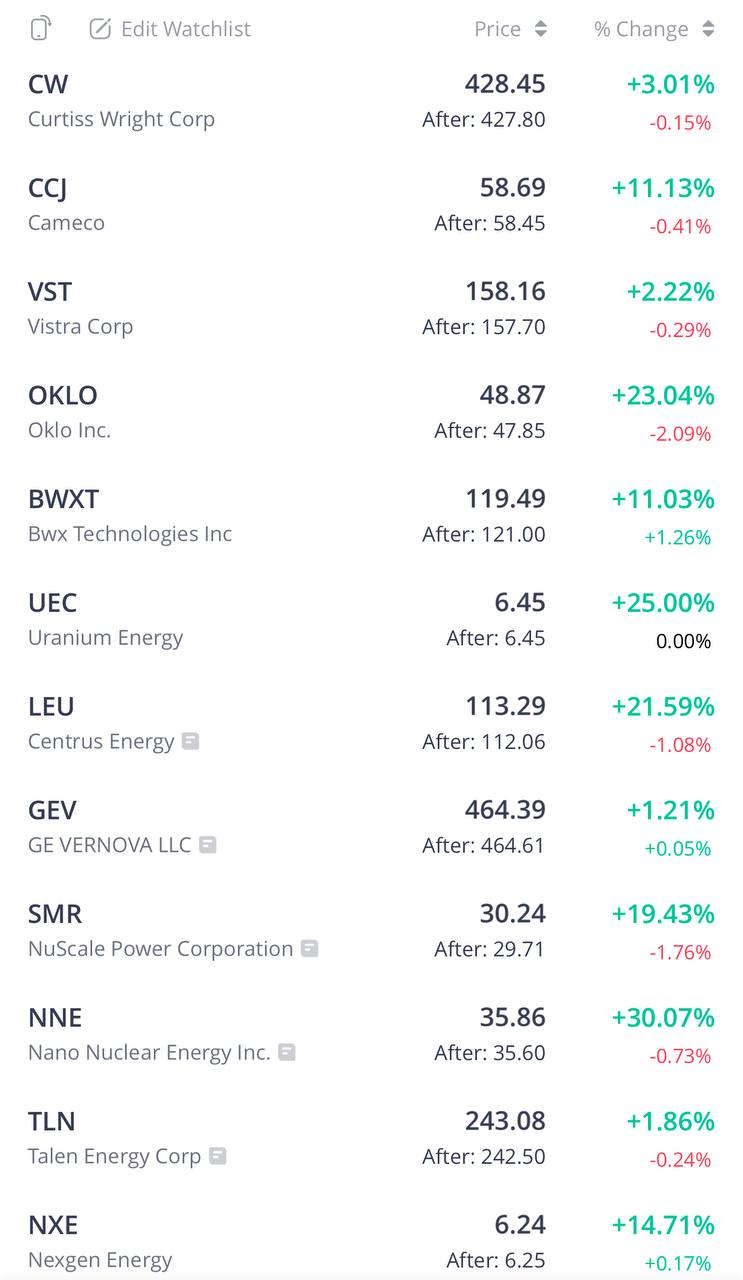Tap the note icon next to GE VERNOVA LLC
The height and width of the screenshot is (1280, 743).
pos(207,845)
